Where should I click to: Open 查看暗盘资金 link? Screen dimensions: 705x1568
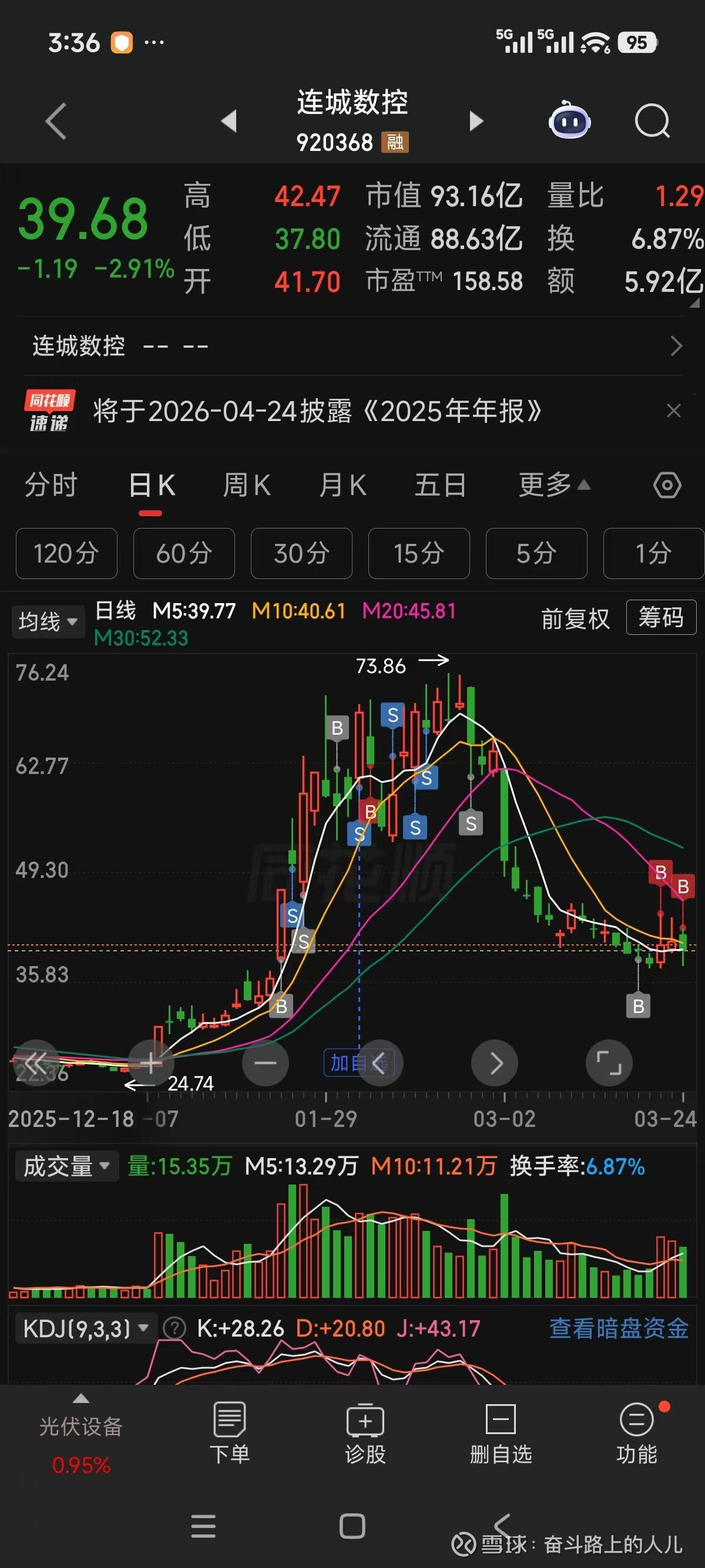click(619, 1328)
